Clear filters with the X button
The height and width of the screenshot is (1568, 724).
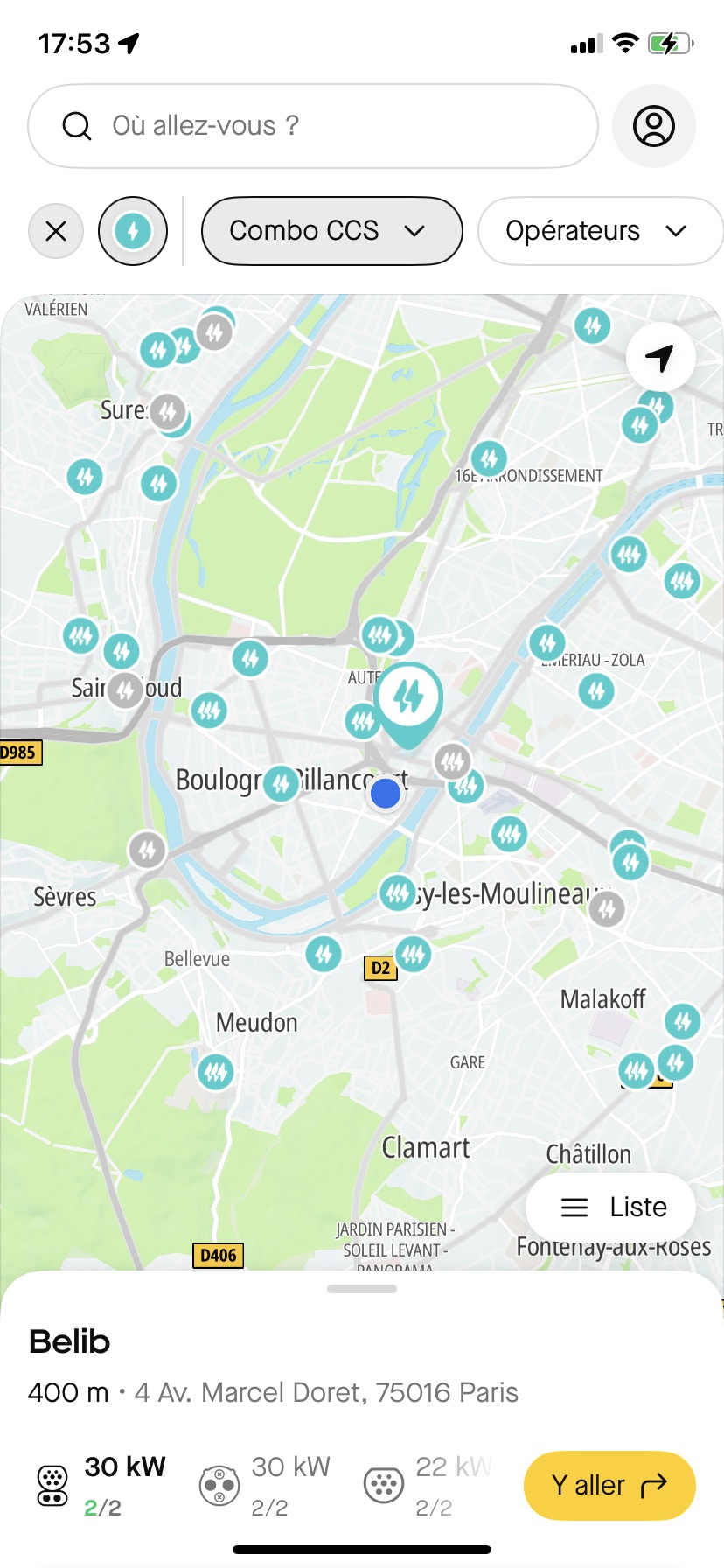click(x=56, y=231)
